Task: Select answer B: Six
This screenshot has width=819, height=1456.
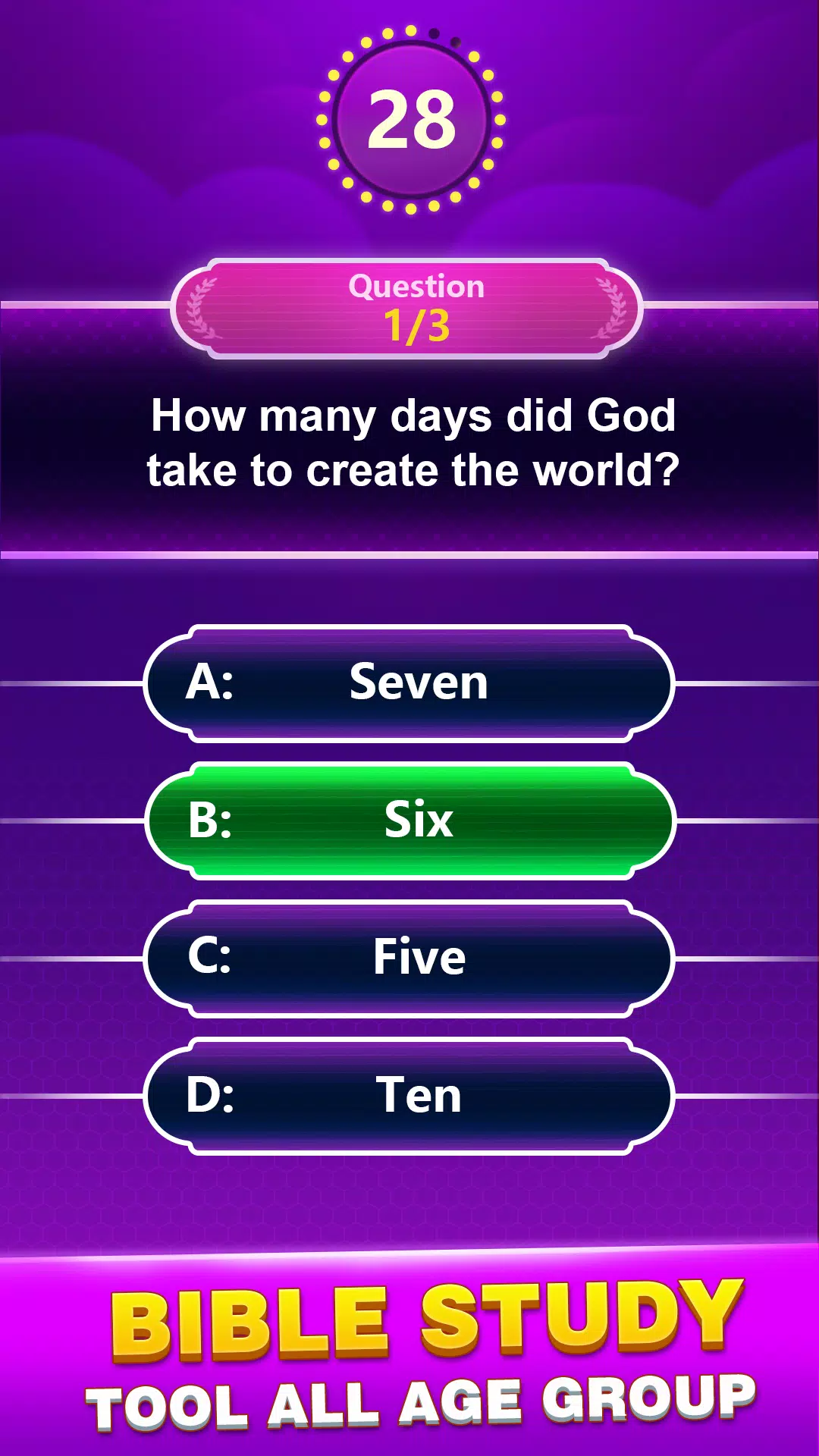Action: pos(409,819)
